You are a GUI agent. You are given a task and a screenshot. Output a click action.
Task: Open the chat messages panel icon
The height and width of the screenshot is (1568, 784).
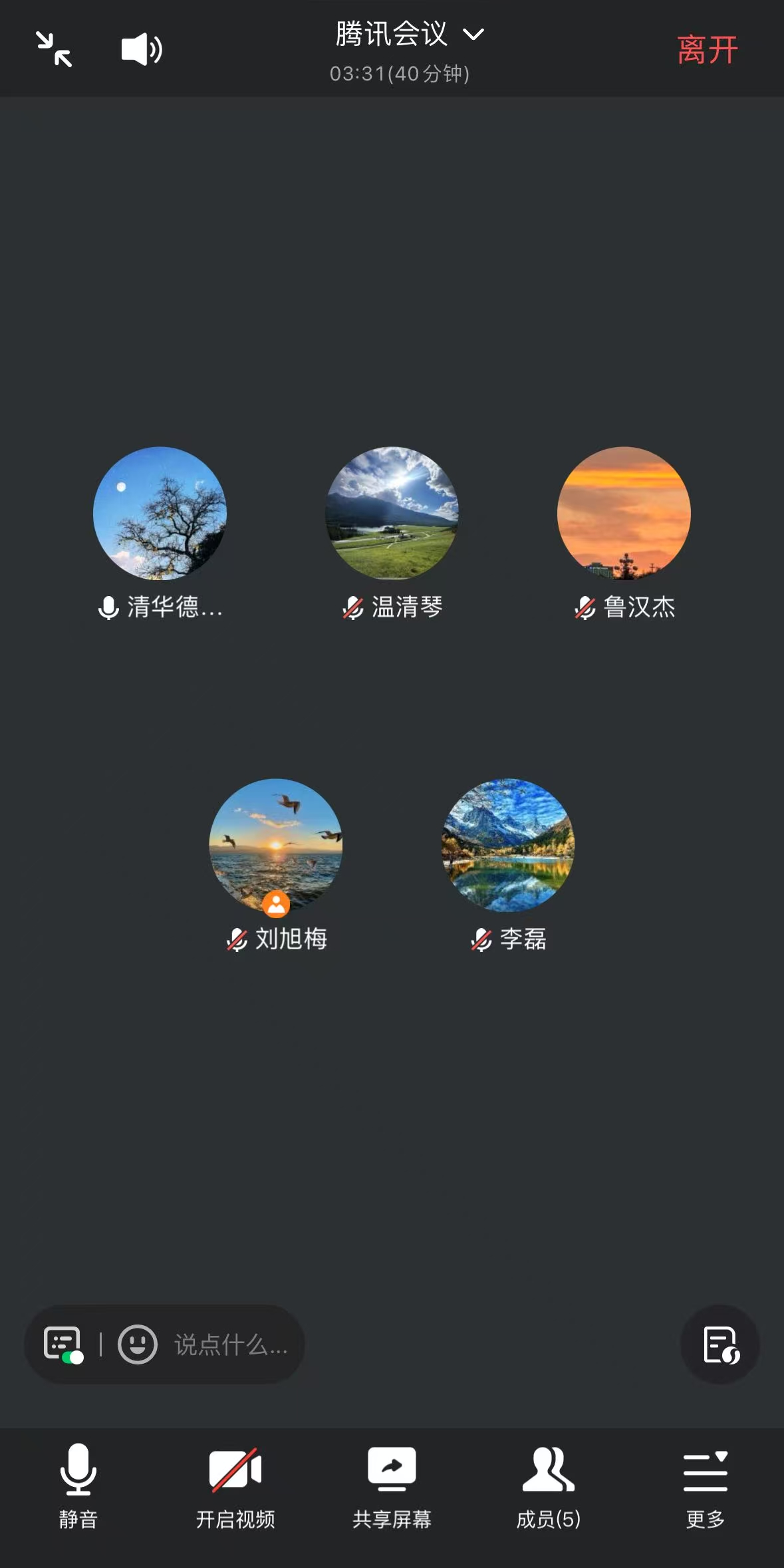(63, 1344)
